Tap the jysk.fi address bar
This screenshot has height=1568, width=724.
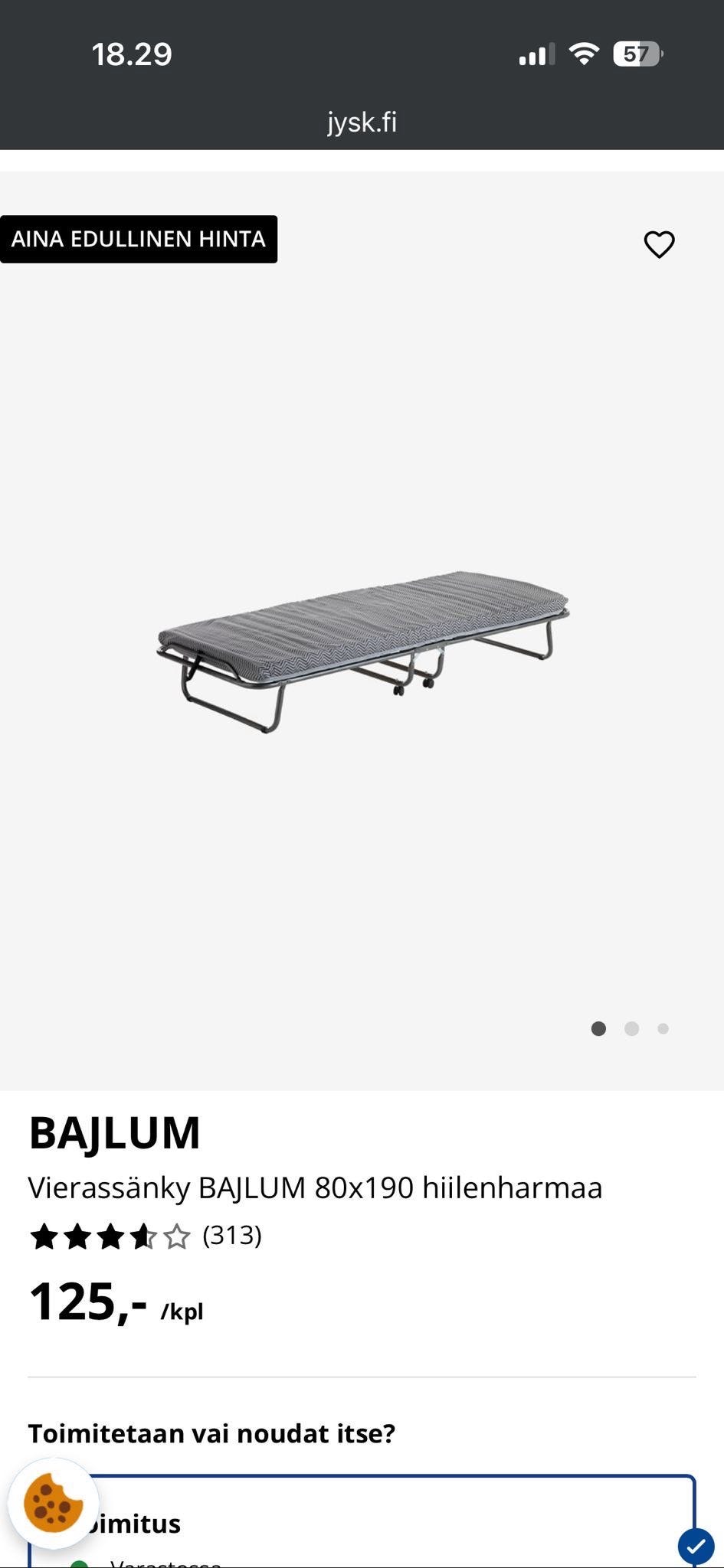coord(362,122)
